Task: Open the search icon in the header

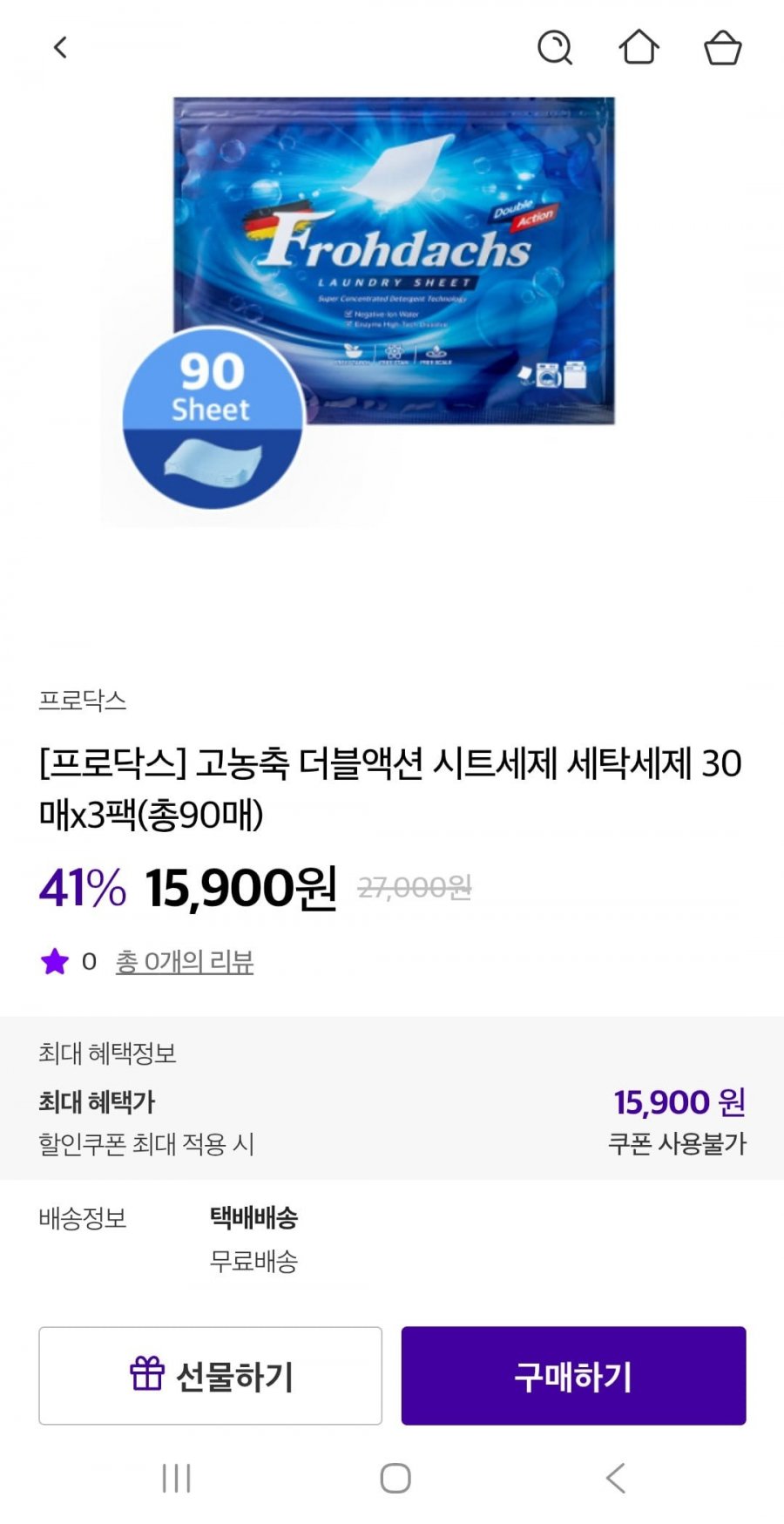Action: pyautogui.click(x=555, y=47)
